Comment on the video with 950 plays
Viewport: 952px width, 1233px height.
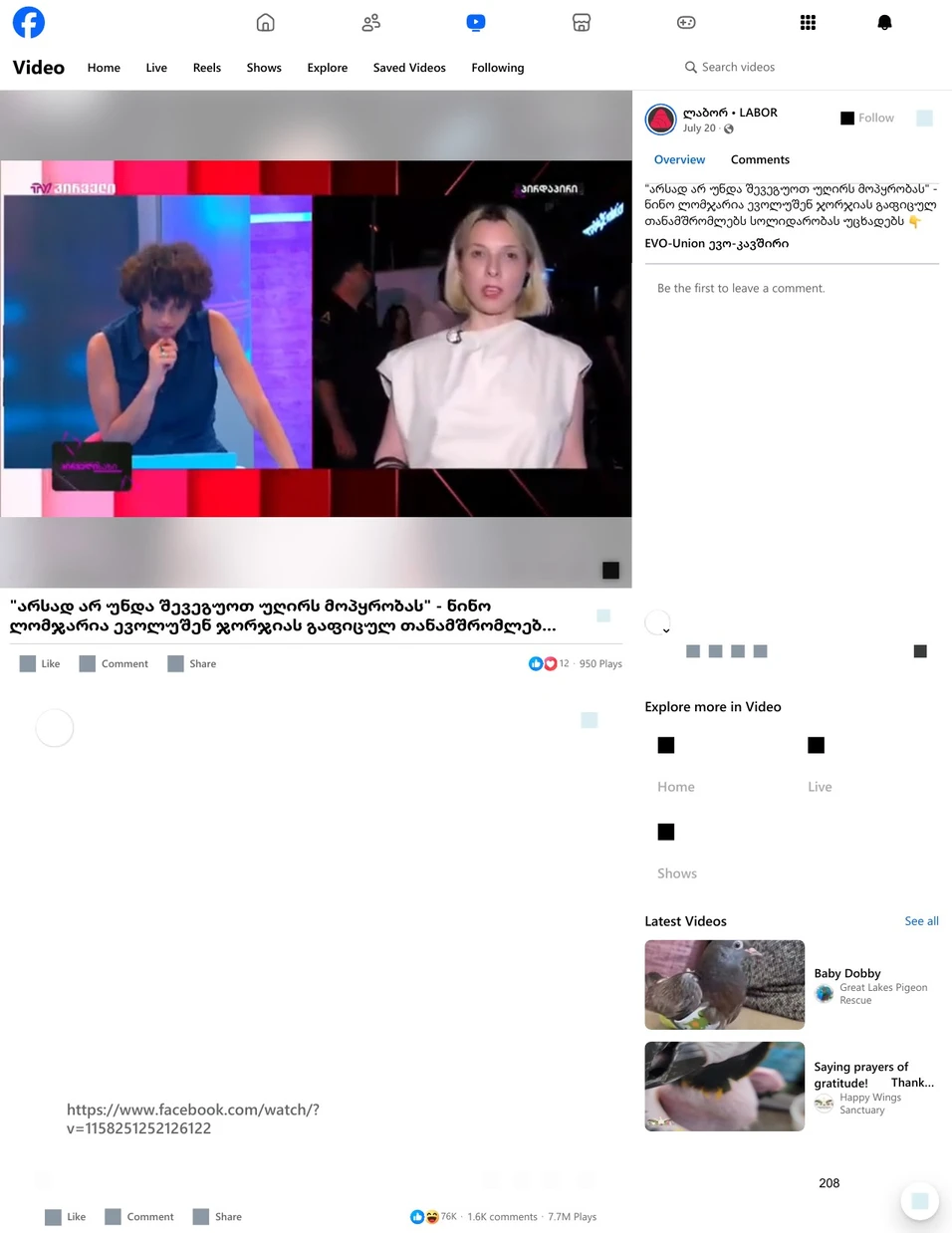[x=115, y=663]
